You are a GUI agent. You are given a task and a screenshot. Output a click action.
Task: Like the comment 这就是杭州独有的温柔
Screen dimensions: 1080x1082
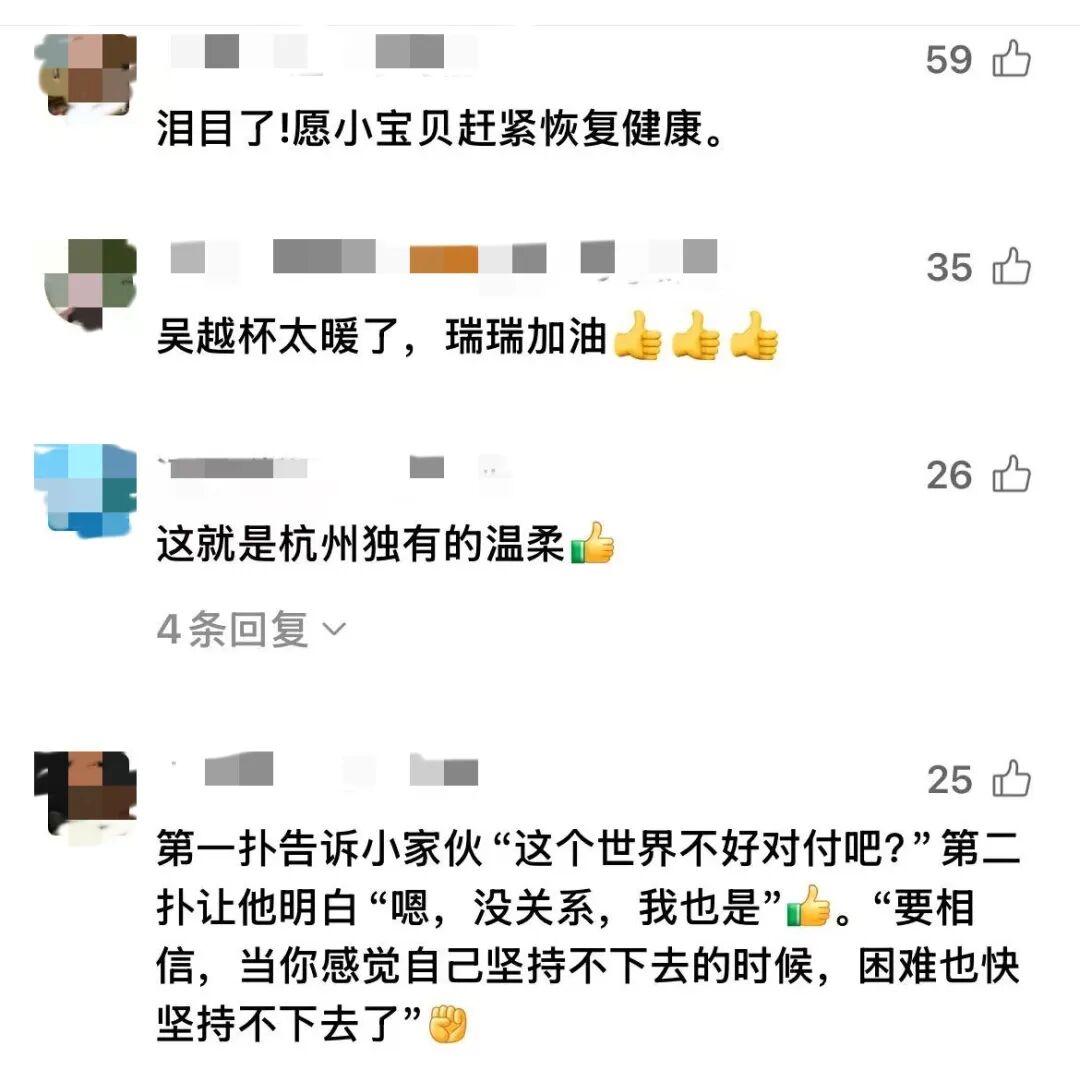1011,475
